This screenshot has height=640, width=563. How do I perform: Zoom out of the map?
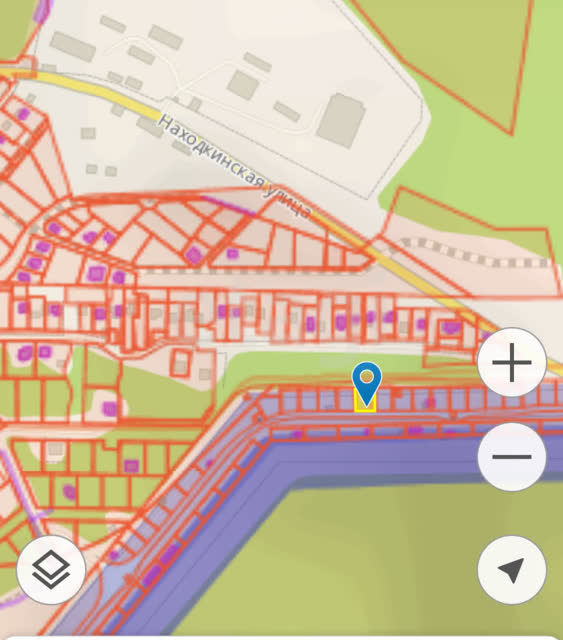click(x=512, y=456)
